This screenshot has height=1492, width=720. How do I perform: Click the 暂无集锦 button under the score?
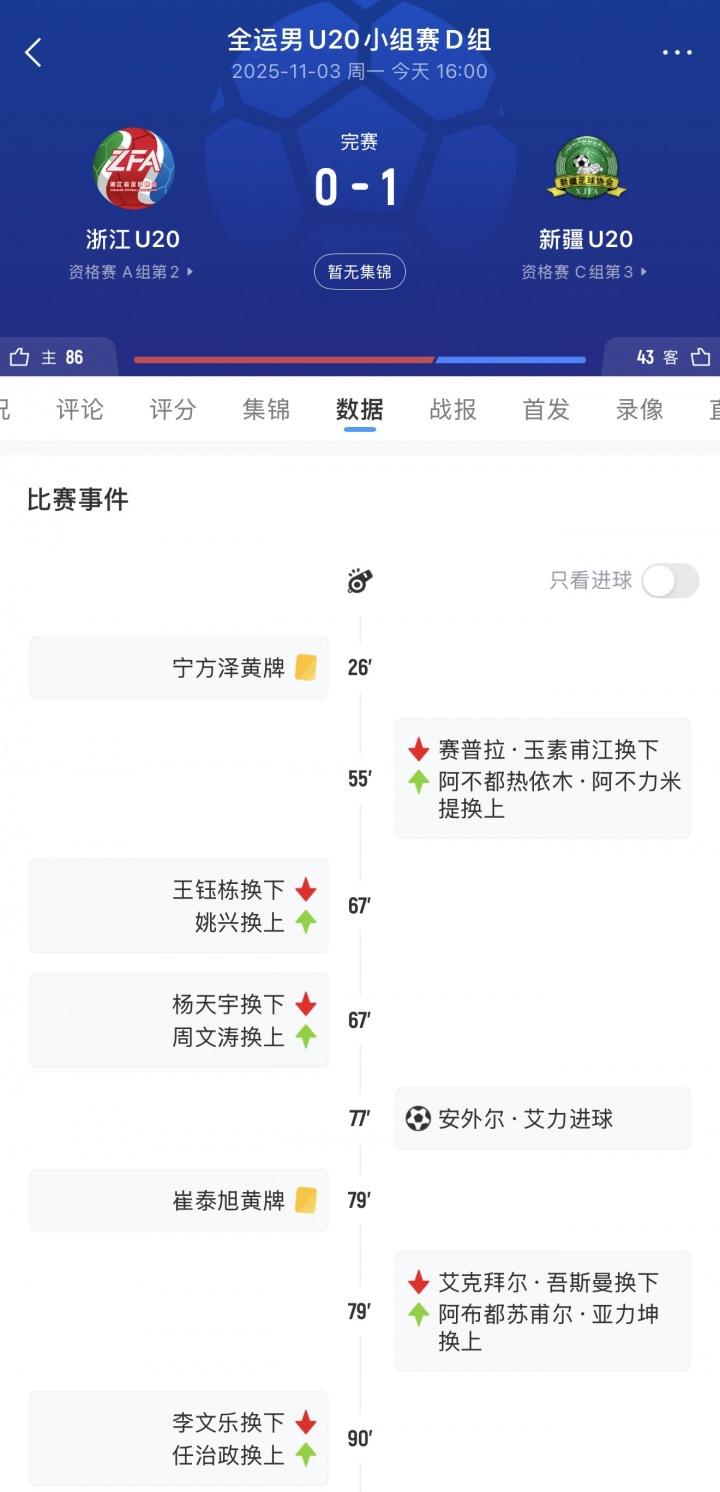359,271
